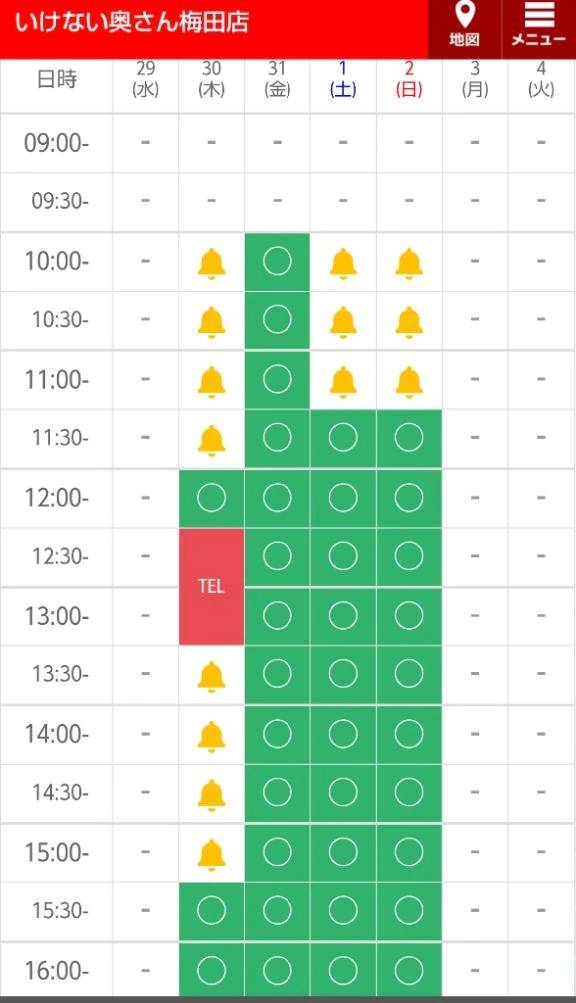Pick 16:00 on Sunday 2
Viewport: 576px width, 1003px height.
tap(409, 970)
